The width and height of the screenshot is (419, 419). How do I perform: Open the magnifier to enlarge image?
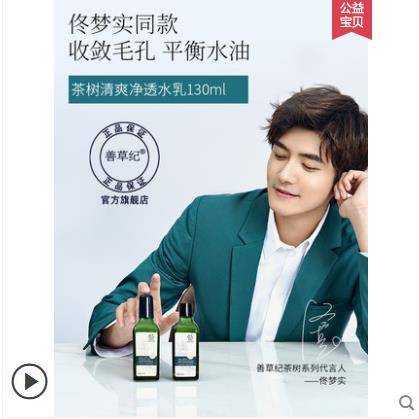tap(406, 402)
